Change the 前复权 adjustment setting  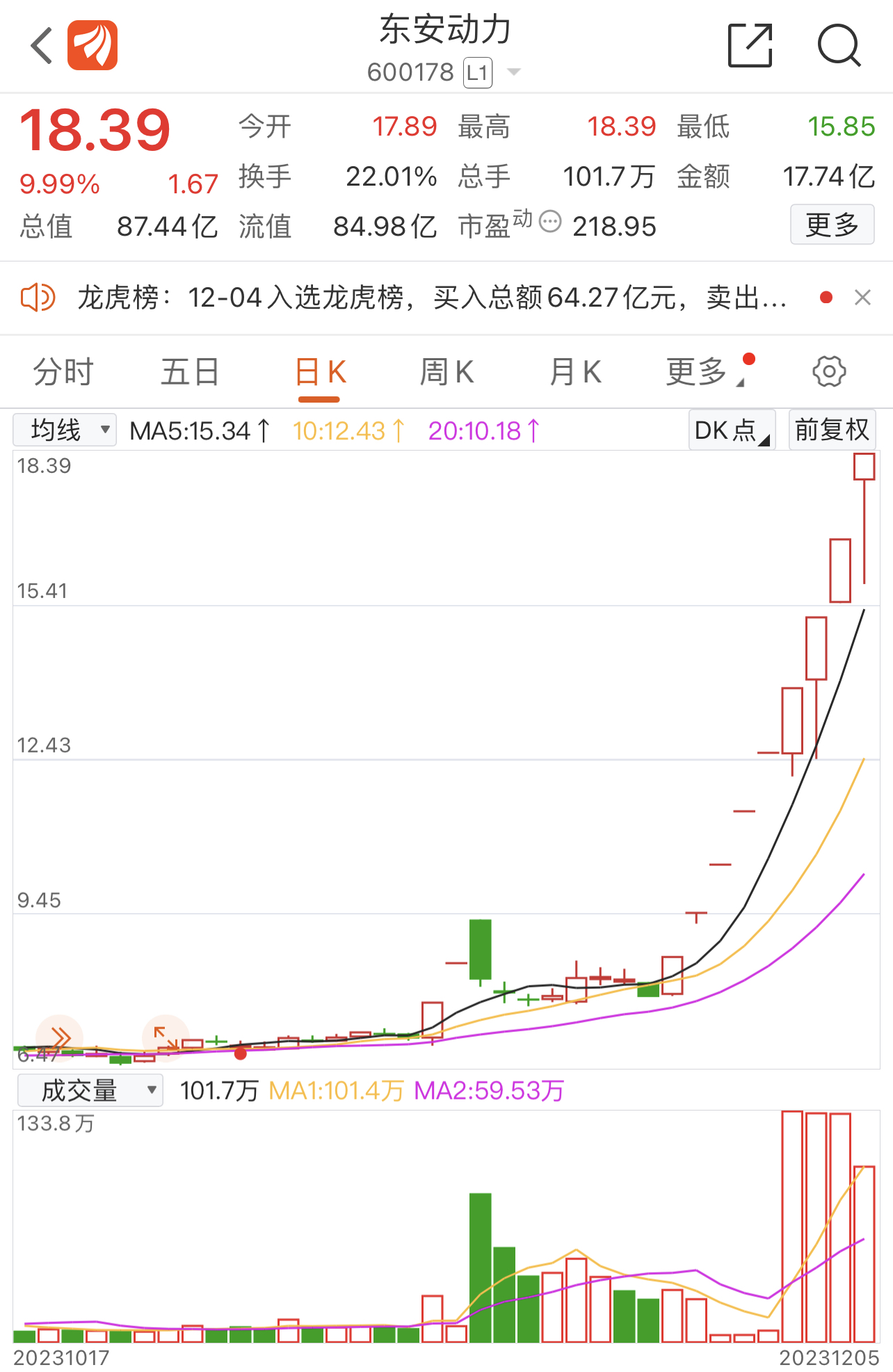coord(832,430)
